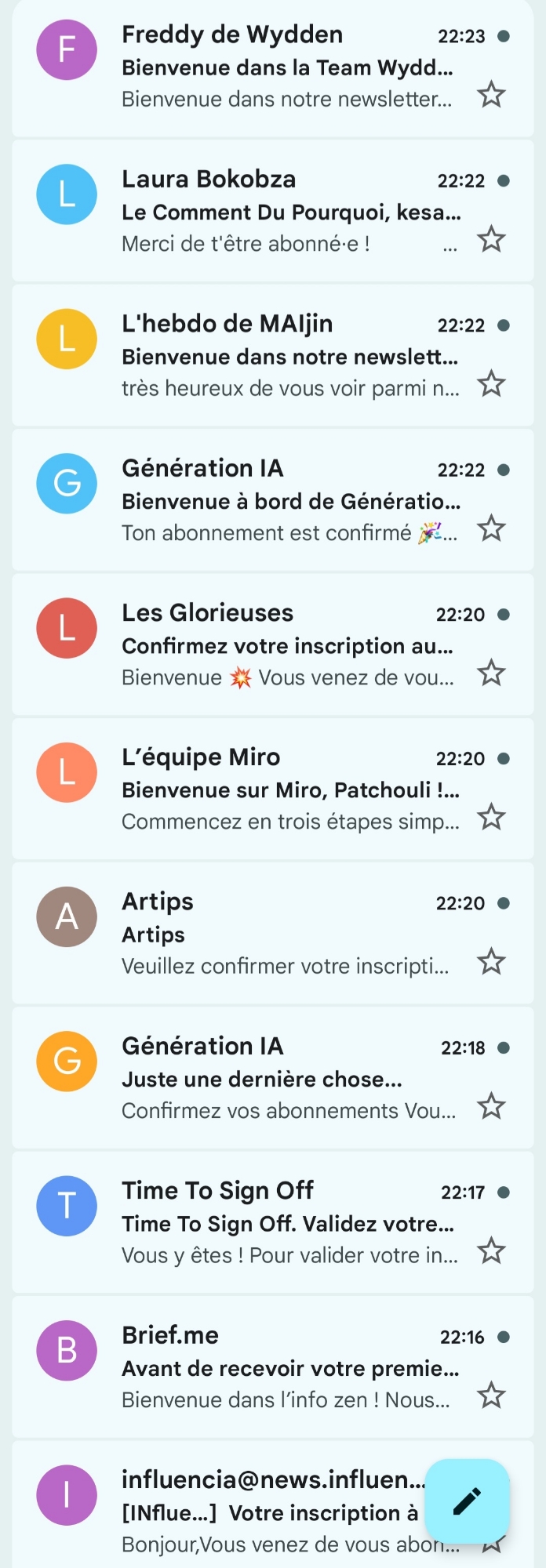Star the Les Glorieuses email
This screenshot has height=1568, width=546.
click(x=491, y=673)
